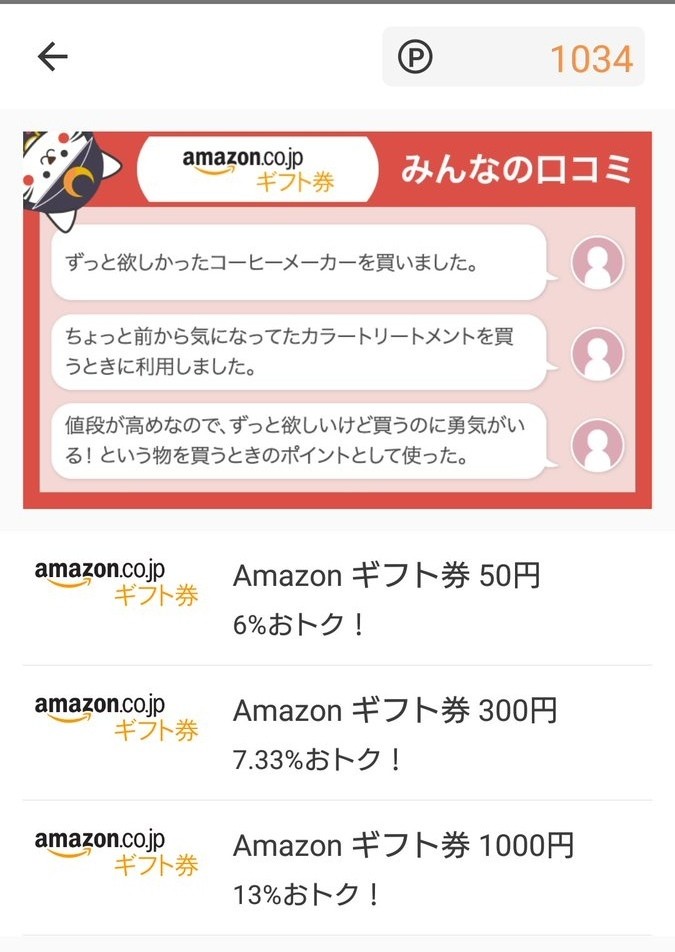Open Amazon ギフト券 1000円 option

click(337, 867)
